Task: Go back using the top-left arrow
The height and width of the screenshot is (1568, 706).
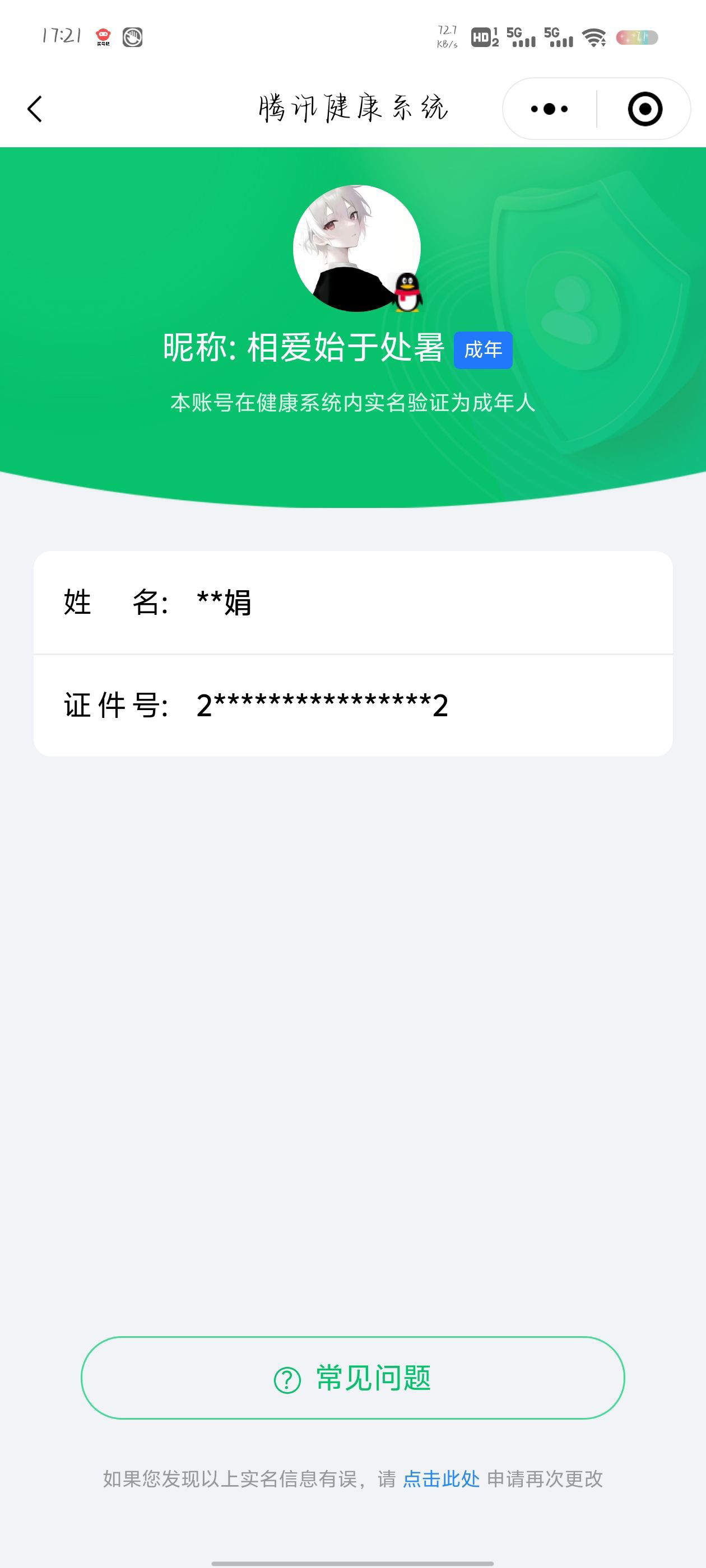Action: 35,109
